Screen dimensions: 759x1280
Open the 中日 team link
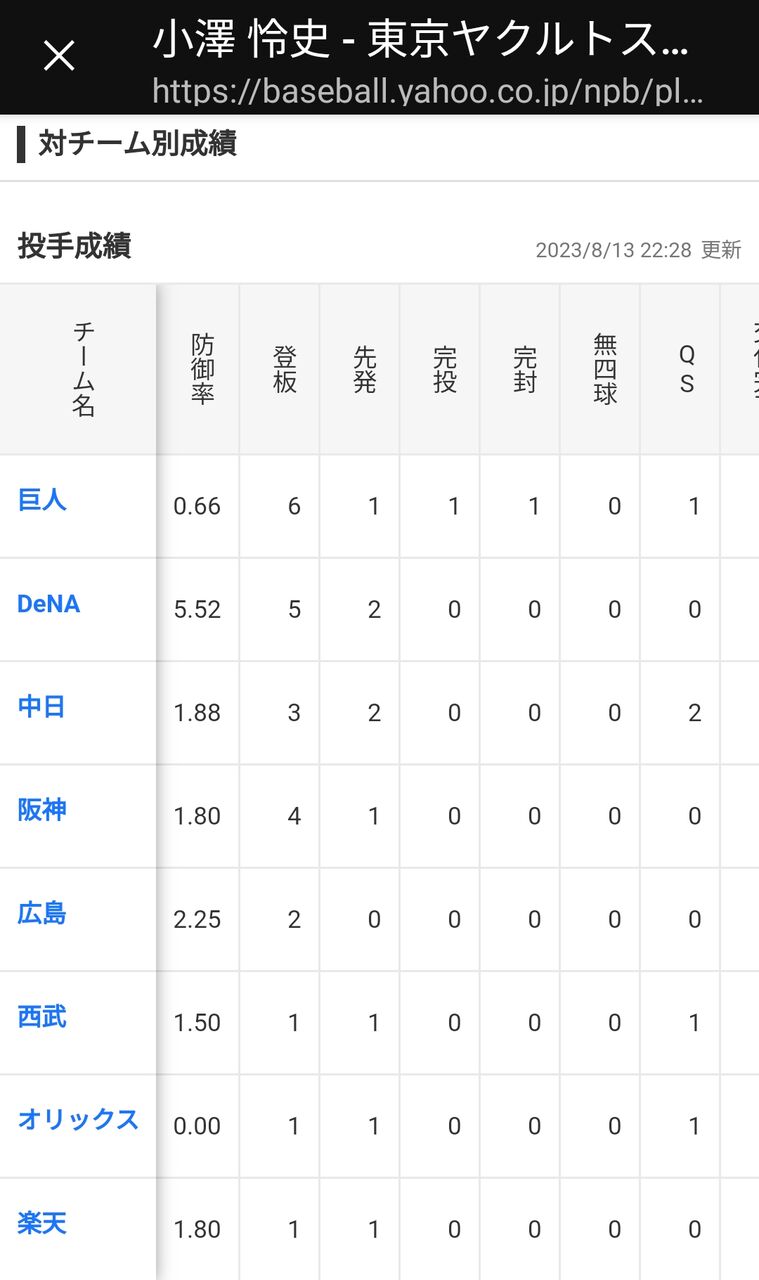pos(42,707)
